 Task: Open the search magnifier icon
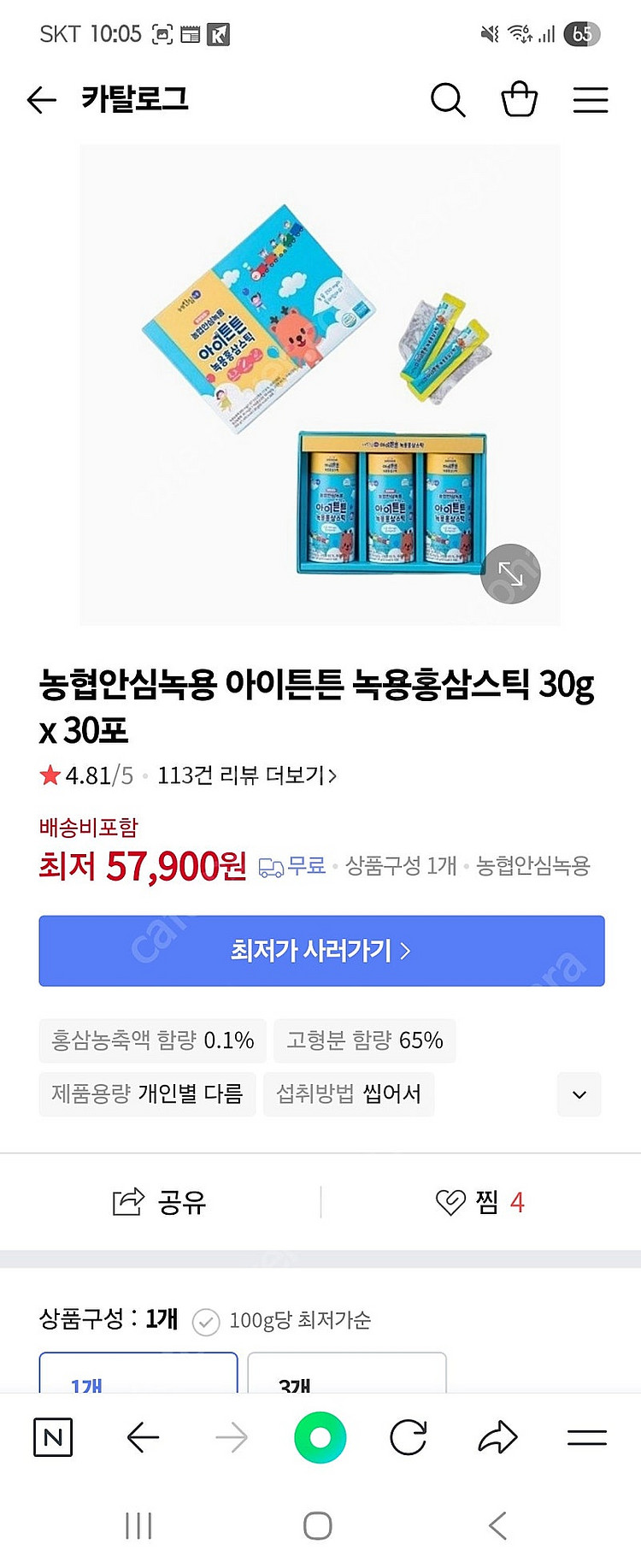[x=447, y=100]
